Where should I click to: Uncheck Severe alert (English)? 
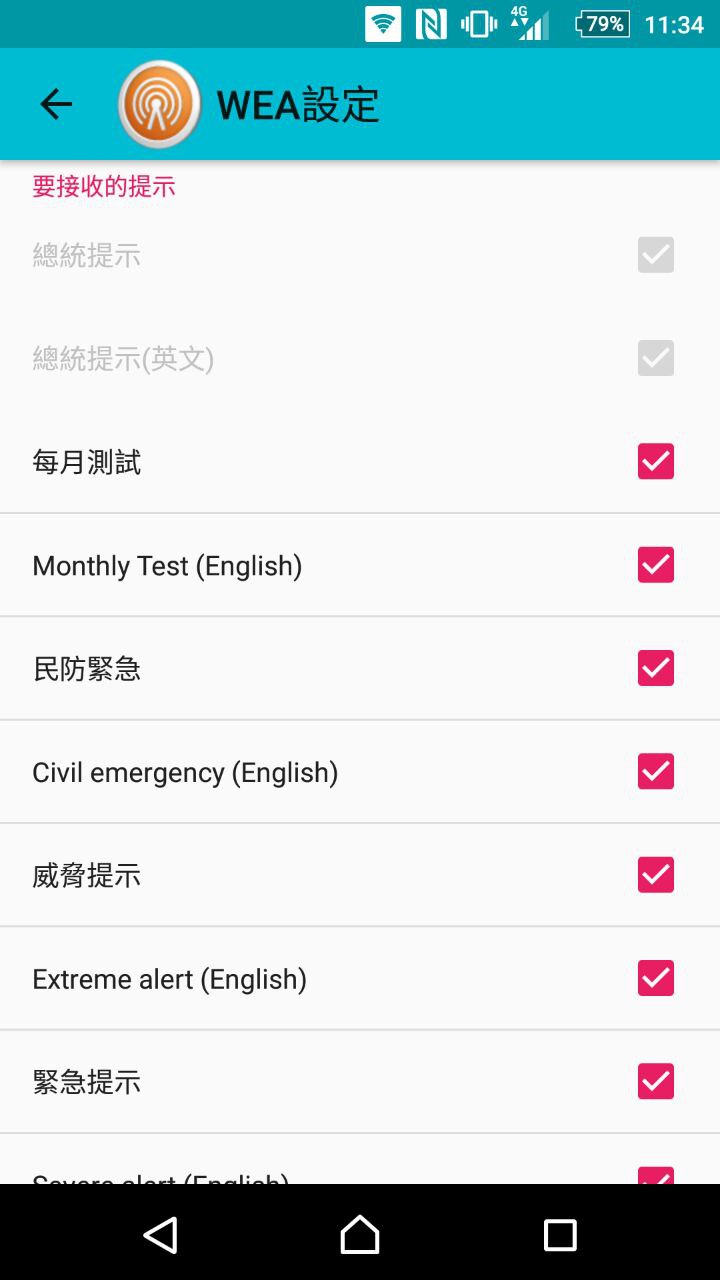click(656, 1176)
